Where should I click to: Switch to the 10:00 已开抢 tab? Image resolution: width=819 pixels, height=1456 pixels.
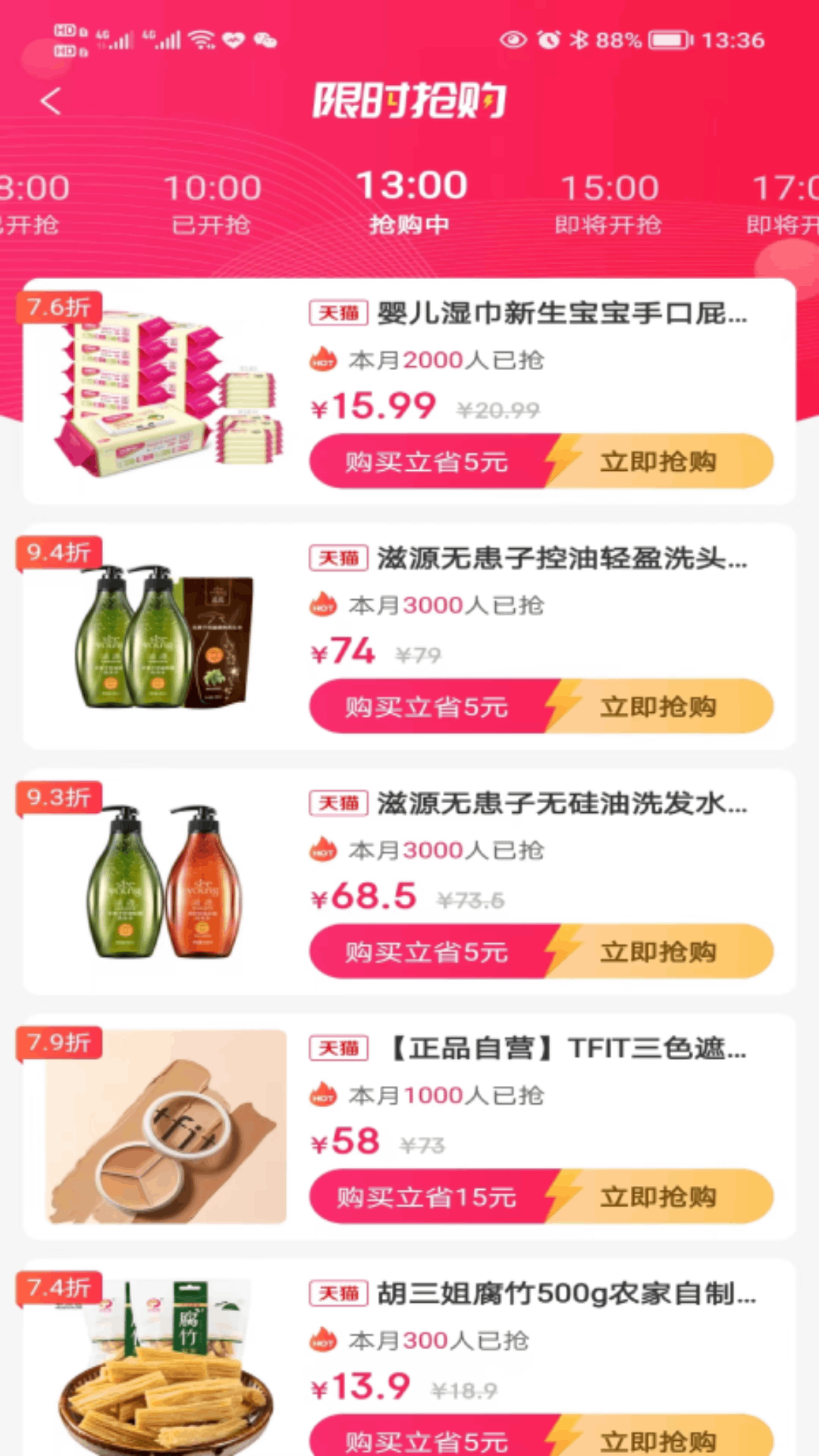(x=211, y=201)
